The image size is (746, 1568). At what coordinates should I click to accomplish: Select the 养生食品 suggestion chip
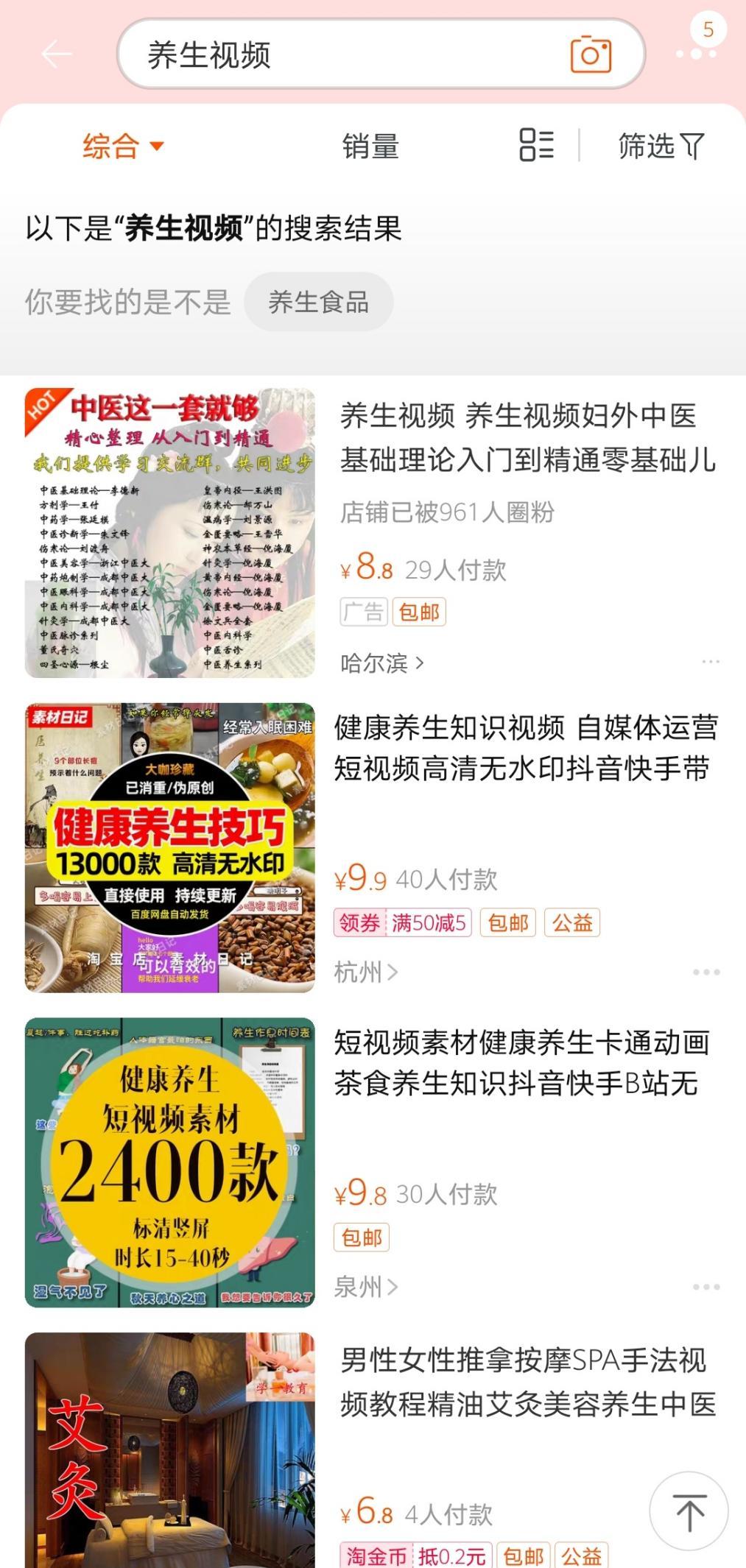pos(318,302)
